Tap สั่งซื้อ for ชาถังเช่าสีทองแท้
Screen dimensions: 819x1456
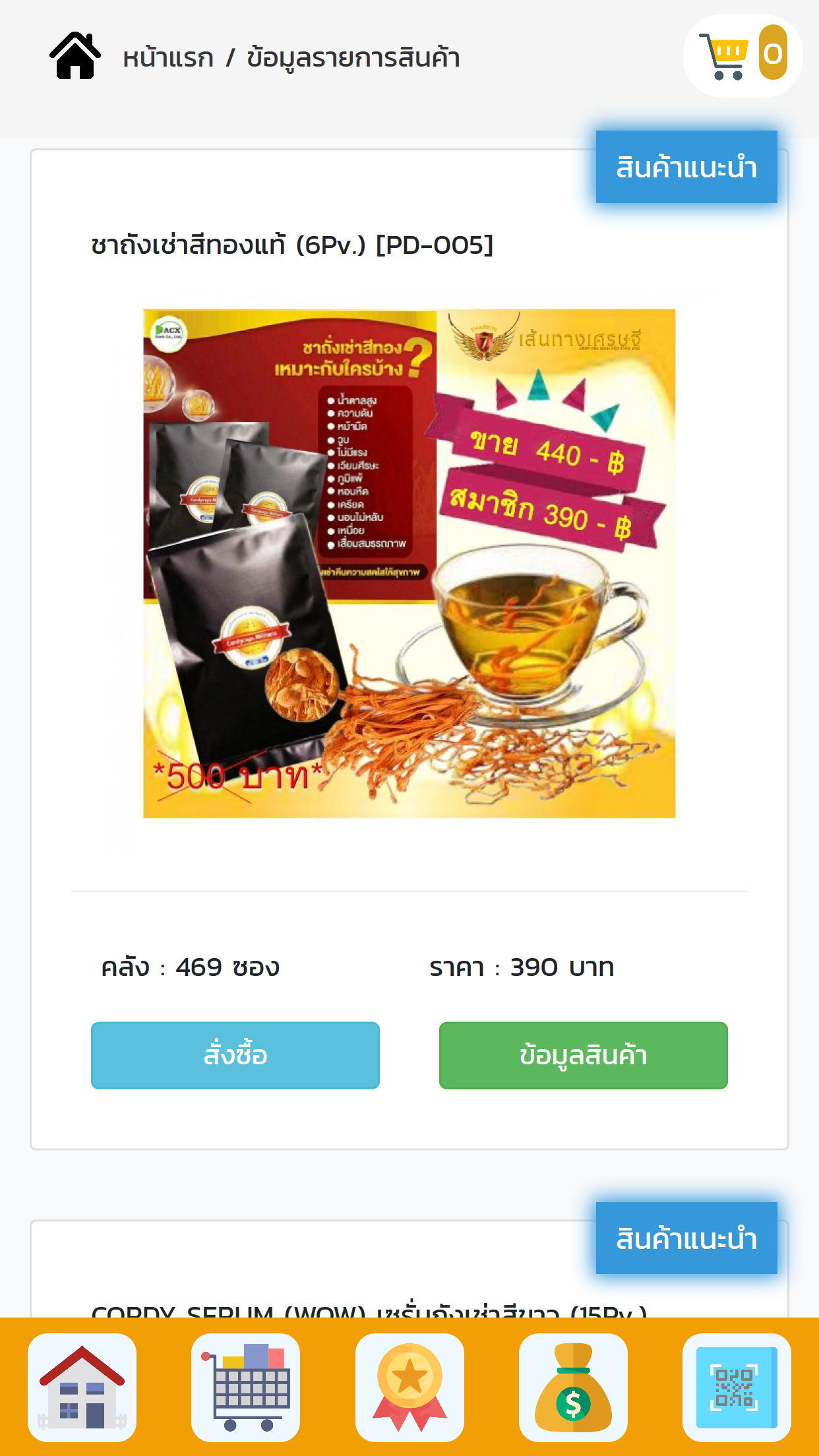point(235,1055)
